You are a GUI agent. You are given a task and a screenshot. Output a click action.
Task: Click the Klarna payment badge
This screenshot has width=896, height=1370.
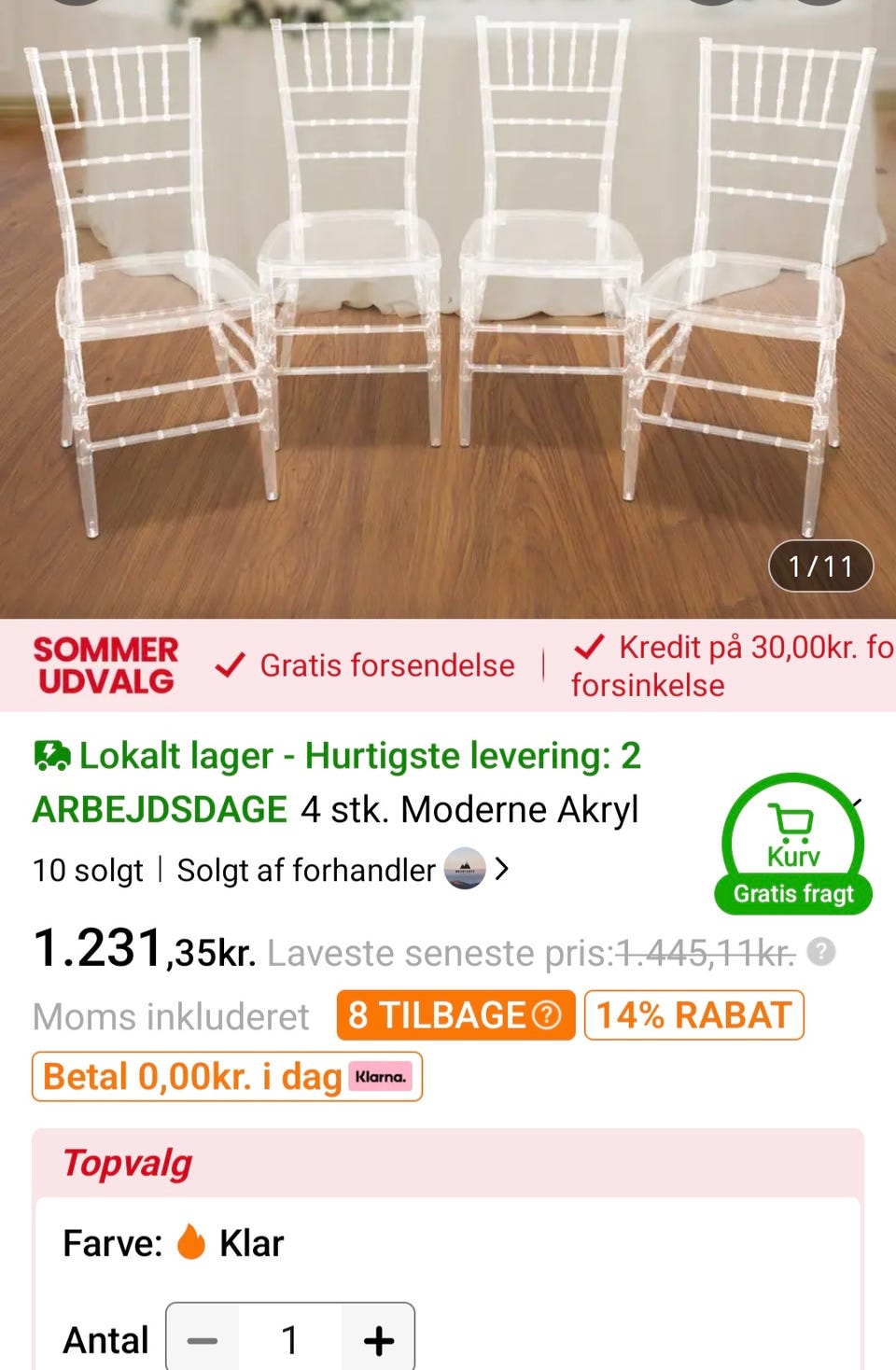pyautogui.click(x=382, y=1077)
